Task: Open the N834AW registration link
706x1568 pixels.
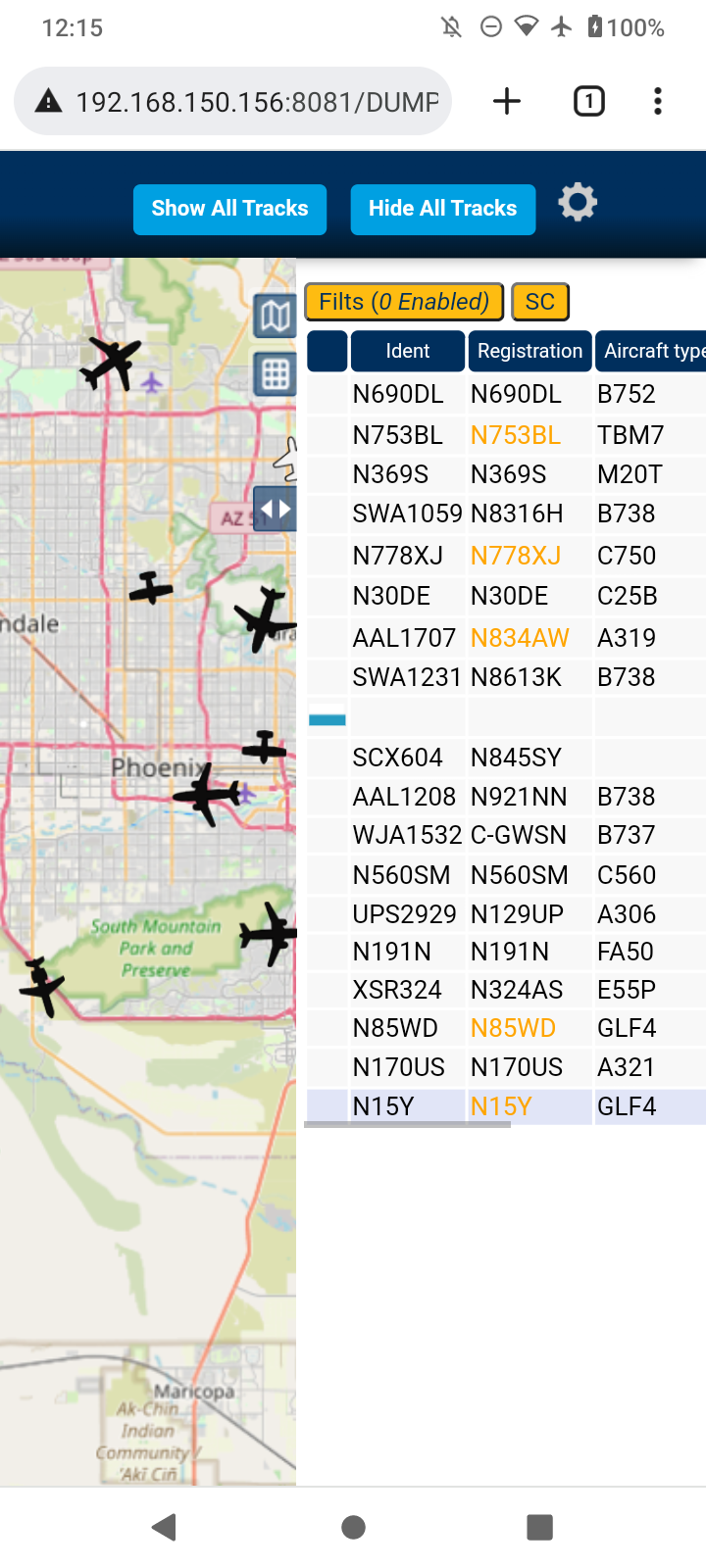Action: point(520,638)
